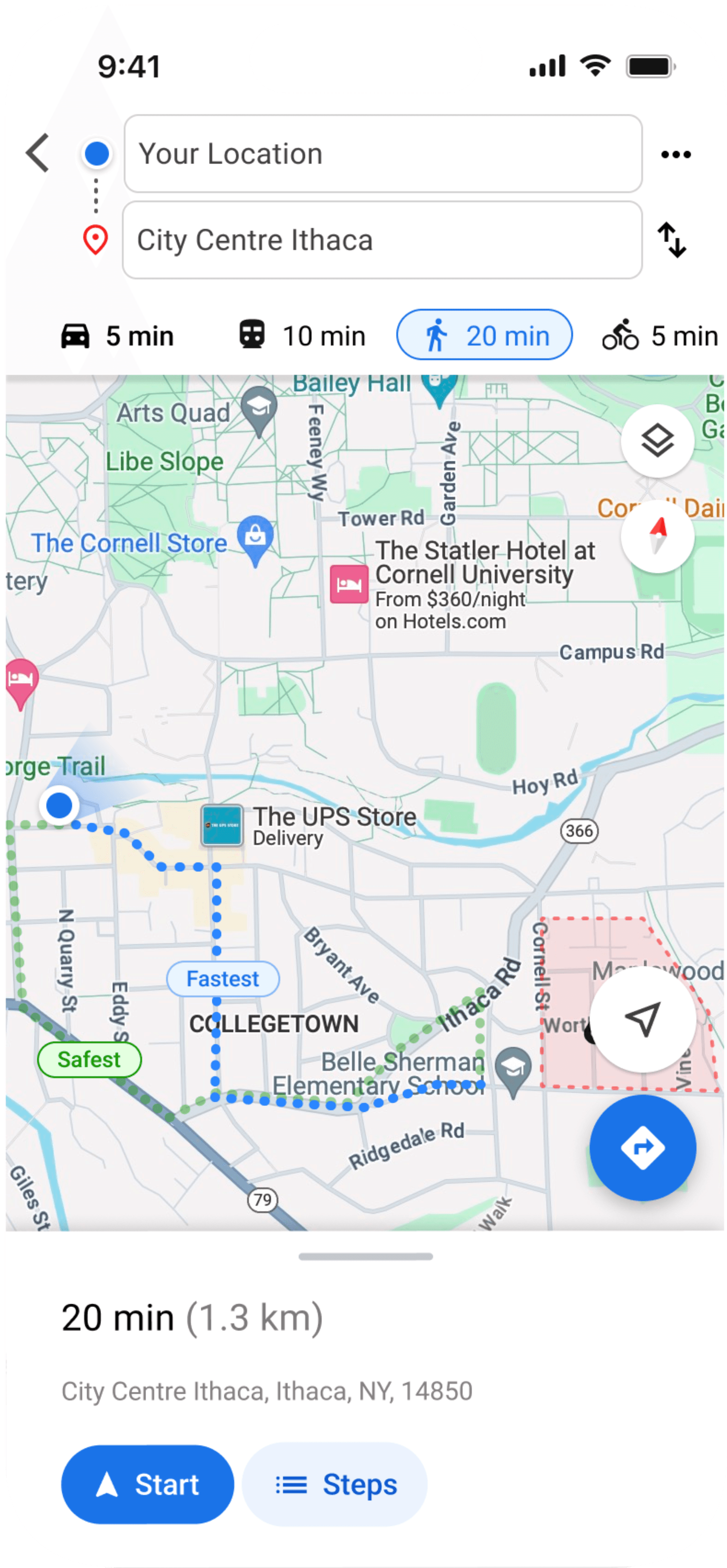Start navigation with the Start button
The height and width of the screenshot is (1568, 727).
[147, 1484]
